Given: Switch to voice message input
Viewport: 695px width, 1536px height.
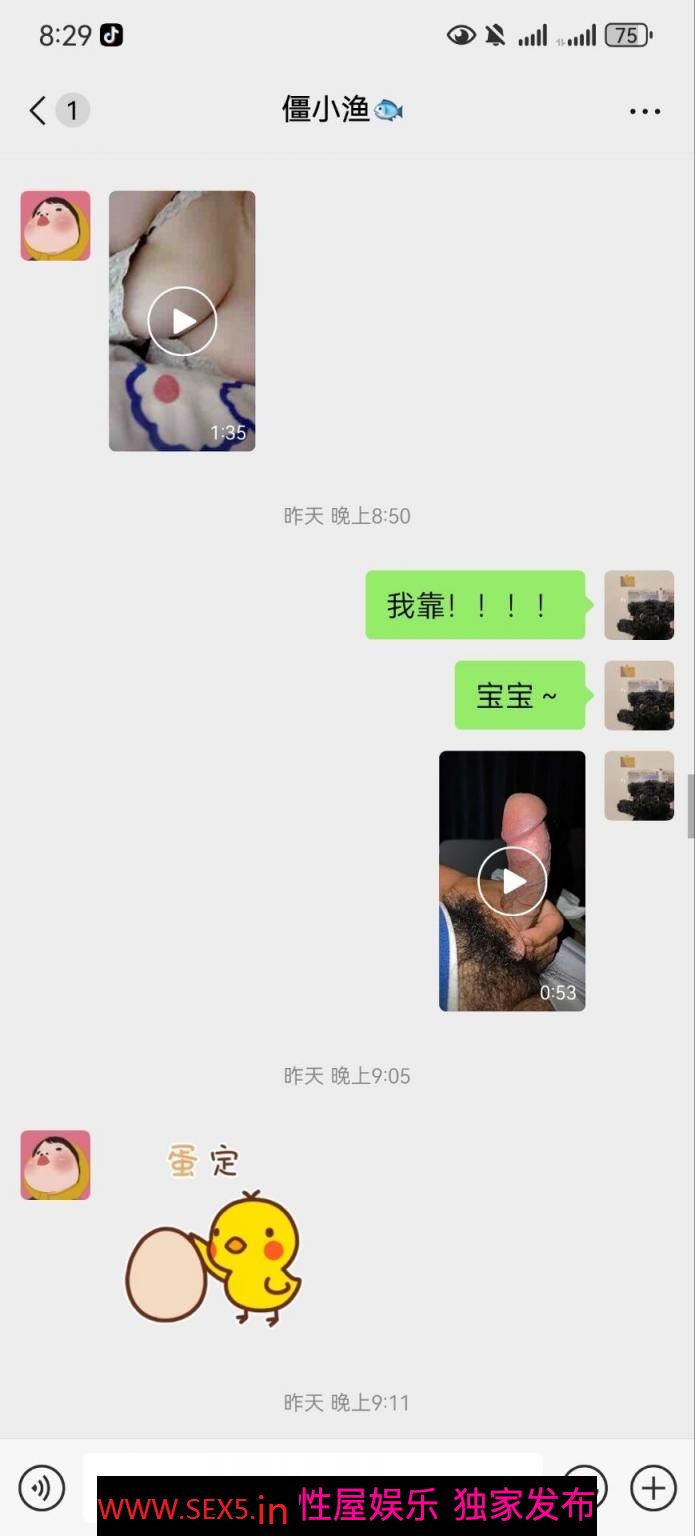Looking at the screenshot, I should coord(41,1488).
